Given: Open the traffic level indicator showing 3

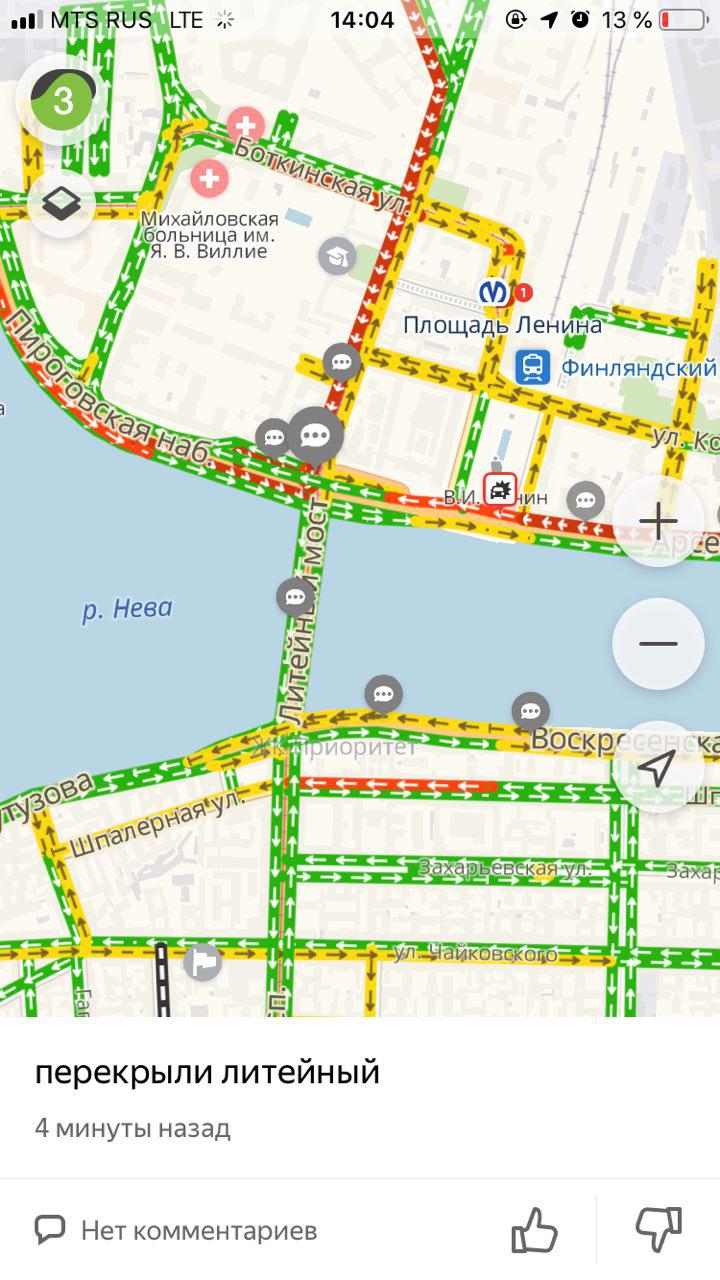Looking at the screenshot, I should pos(63,101).
